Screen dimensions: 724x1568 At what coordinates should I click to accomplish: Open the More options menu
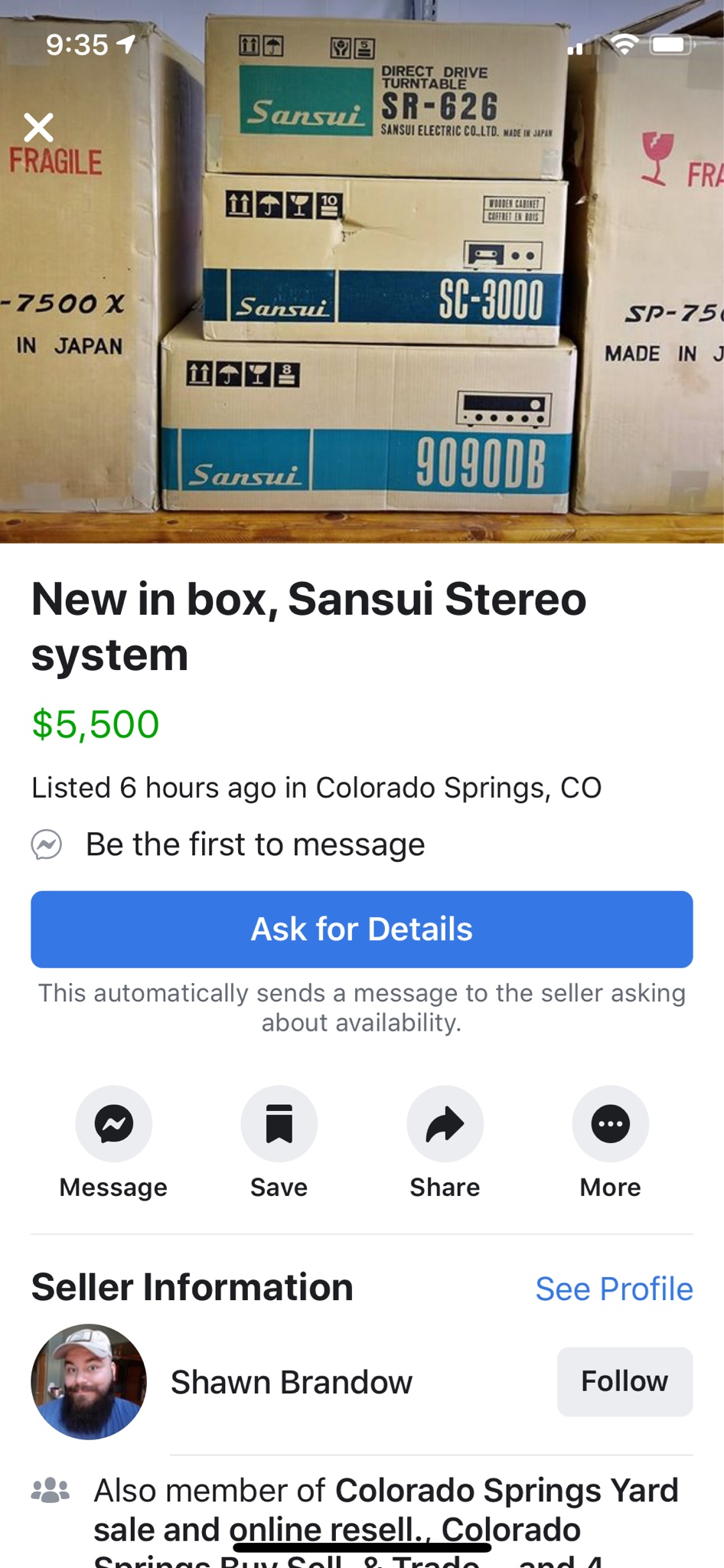[610, 1124]
